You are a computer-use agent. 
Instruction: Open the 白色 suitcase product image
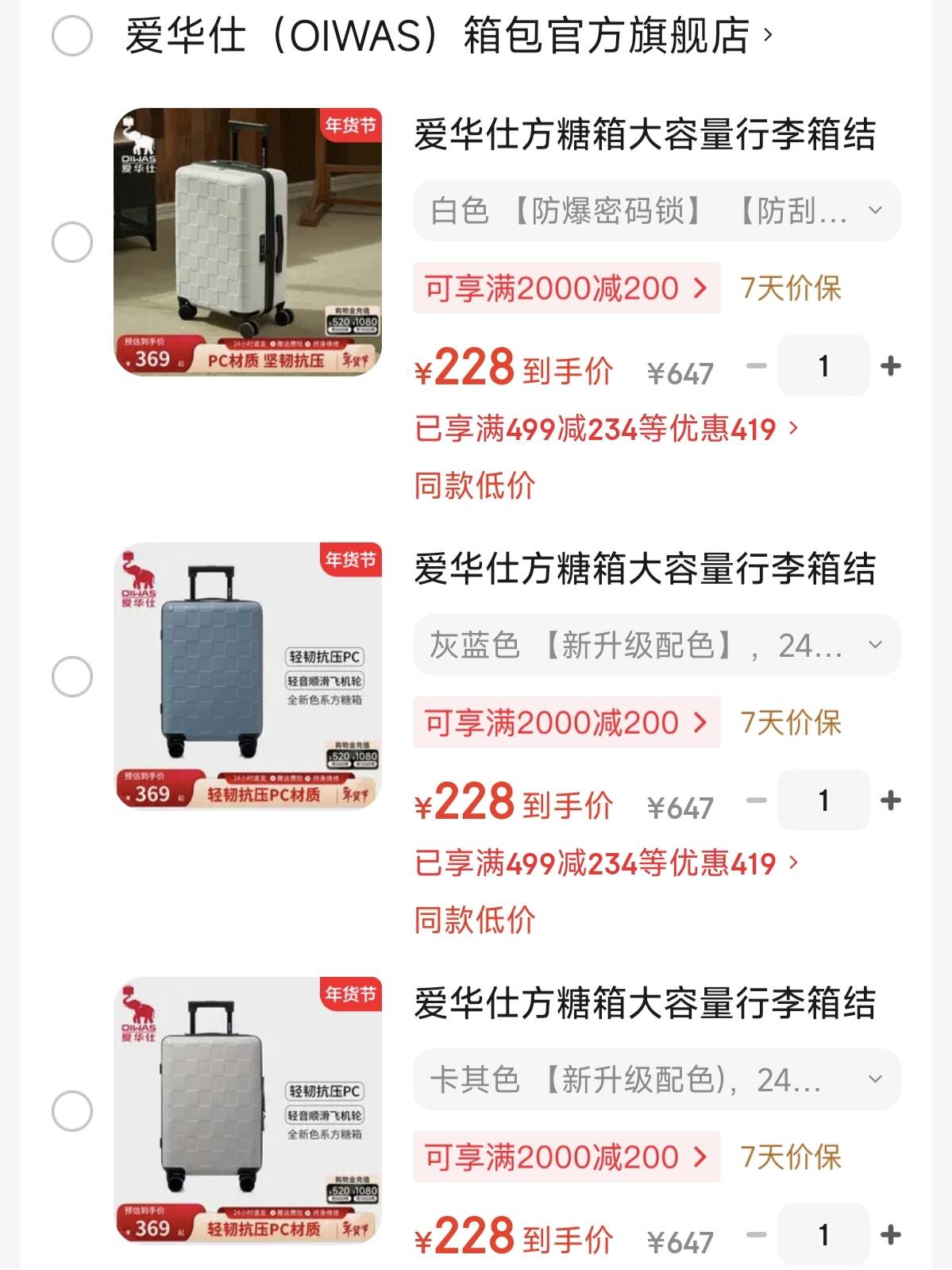coord(248,242)
